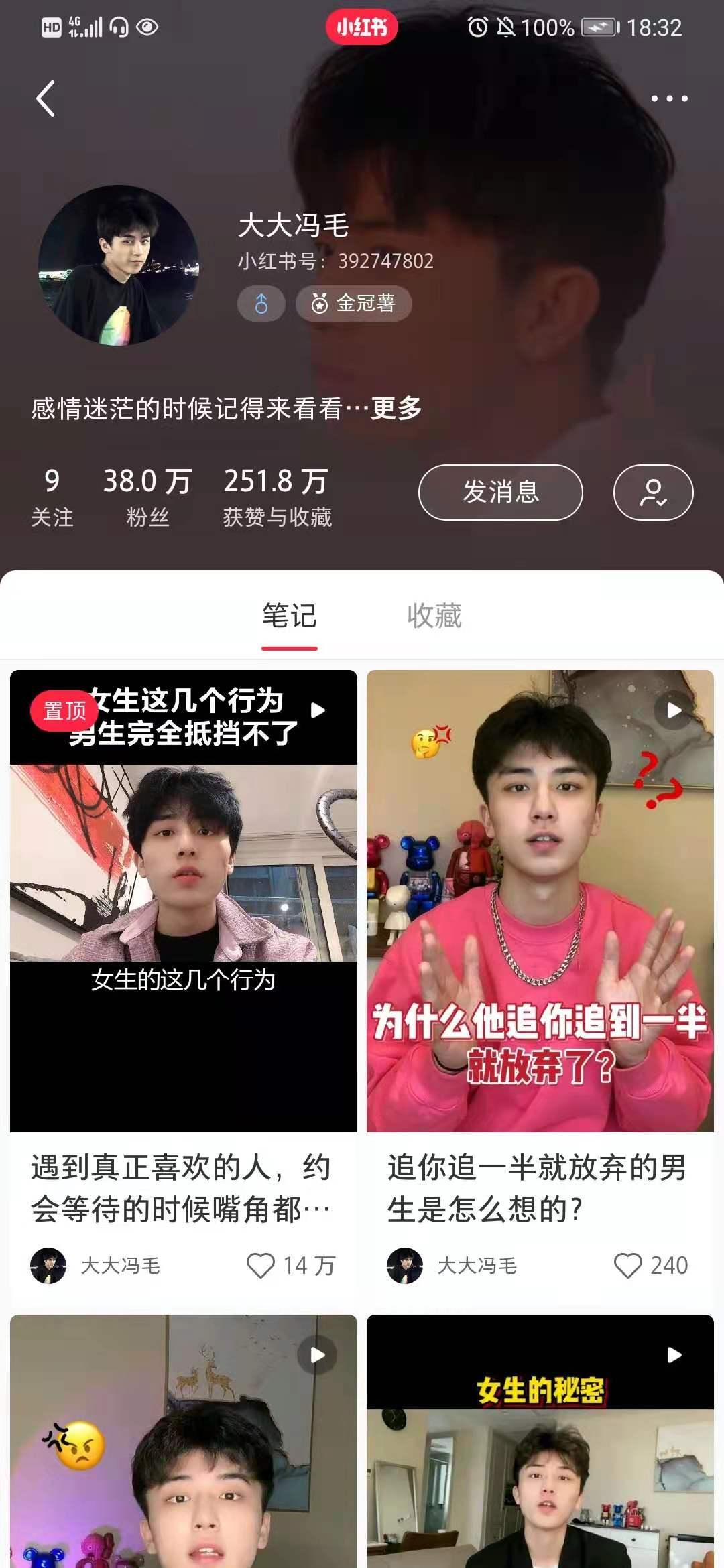Screen dimensions: 724x1568
Task: Expand the bio with 更多
Action: click(x=396, y=408)
